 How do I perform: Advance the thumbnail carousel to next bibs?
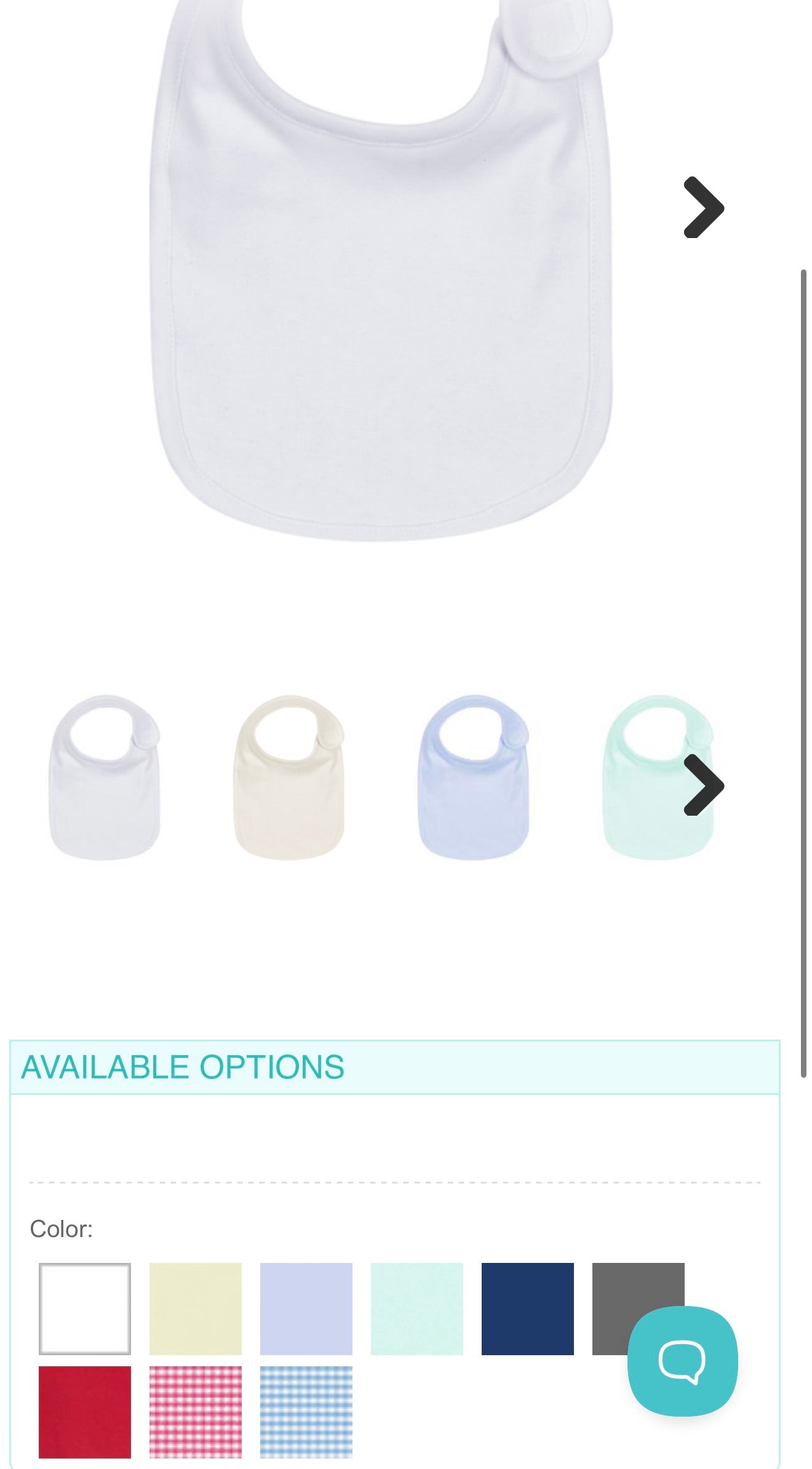pos(704,785)
